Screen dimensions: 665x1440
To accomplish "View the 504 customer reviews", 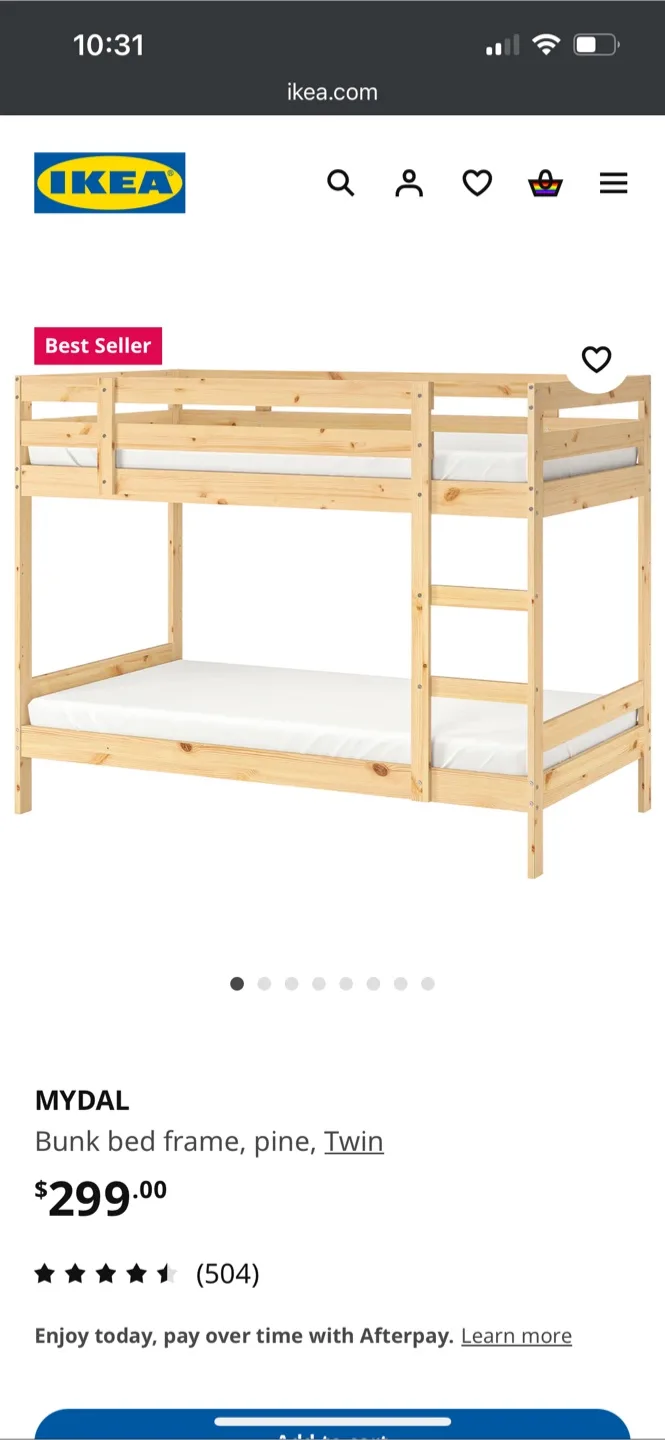I will pos(227,1273).
